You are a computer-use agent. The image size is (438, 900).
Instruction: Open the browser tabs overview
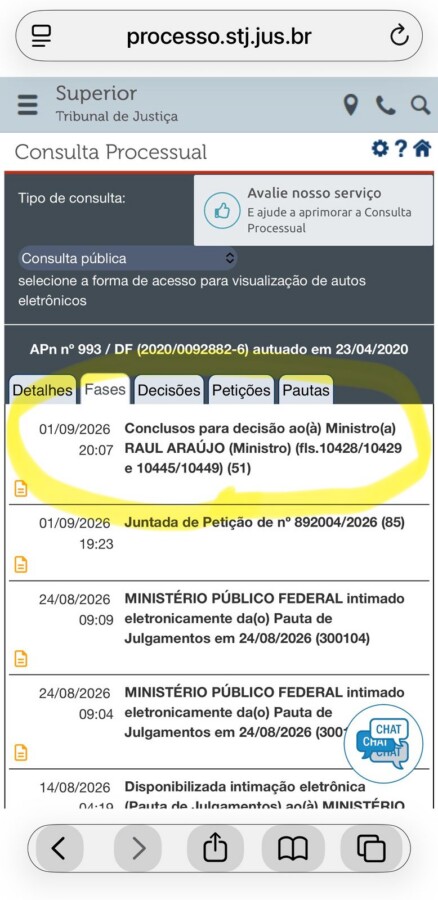(x=371, y=848)
